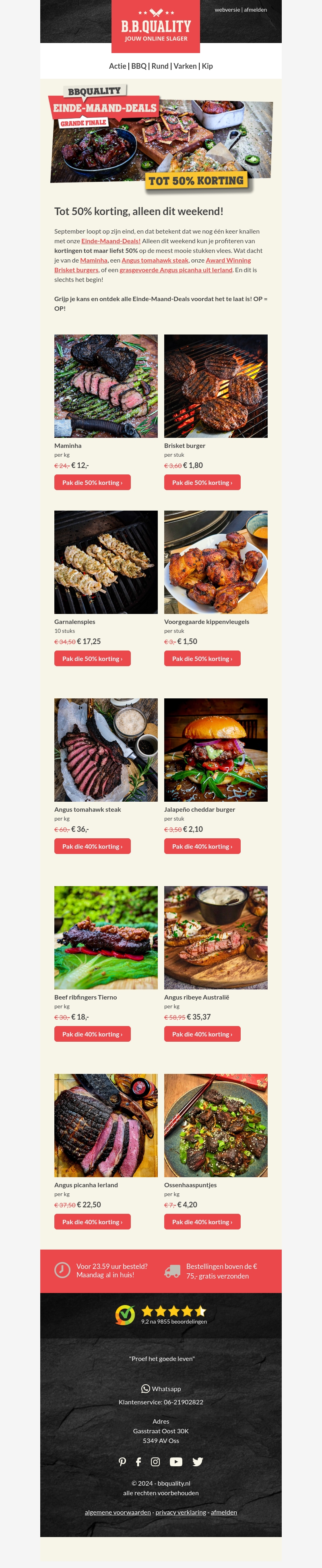Image resolution: width=322 pixels, height=1568 pixels.
Task: Open the privacy verklaring link
Action: [180, 1512]
